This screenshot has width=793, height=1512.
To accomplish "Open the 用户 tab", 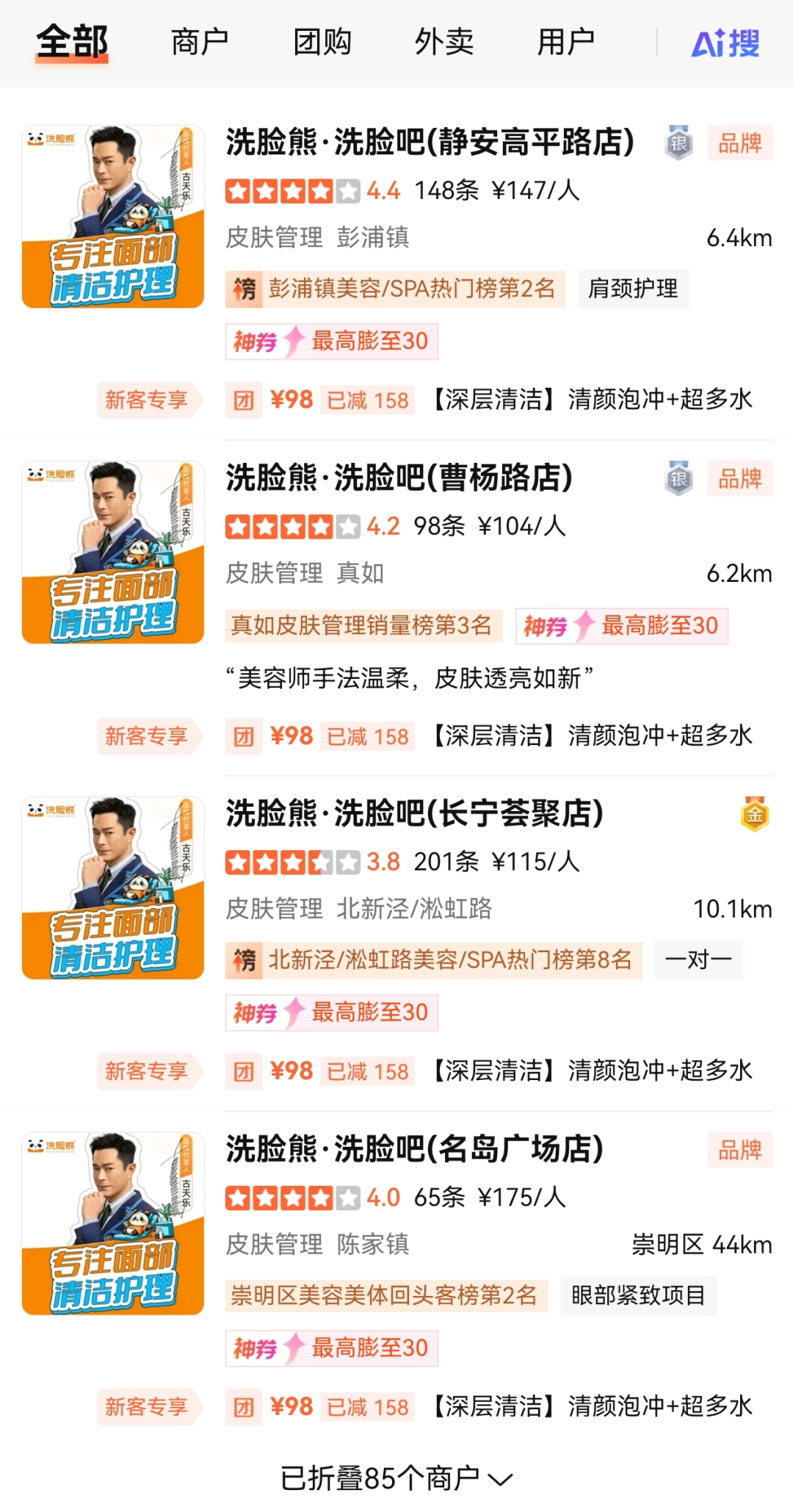I will point(565,42).
